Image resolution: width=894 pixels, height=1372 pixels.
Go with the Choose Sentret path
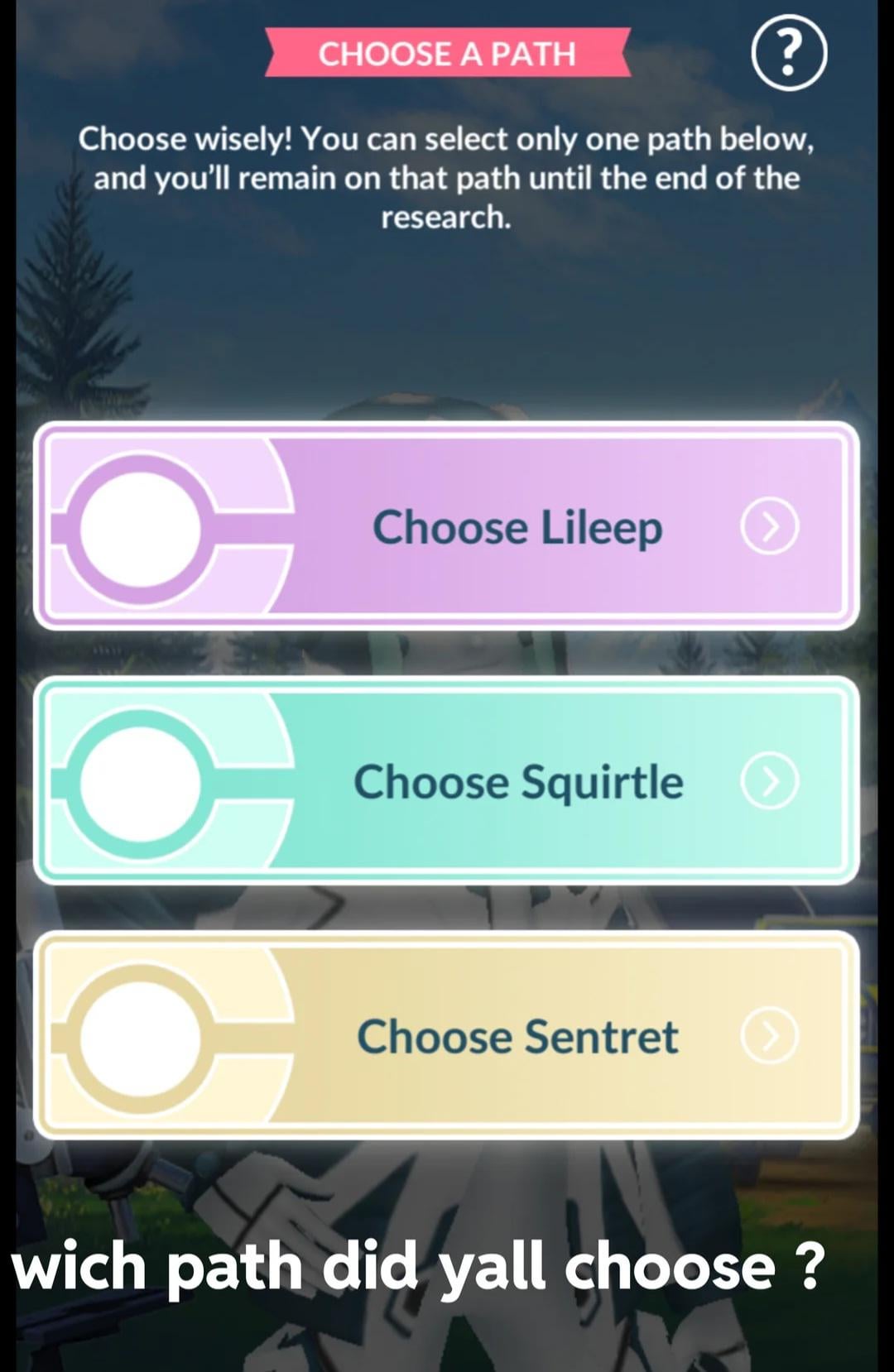[x=446, y=1035]
